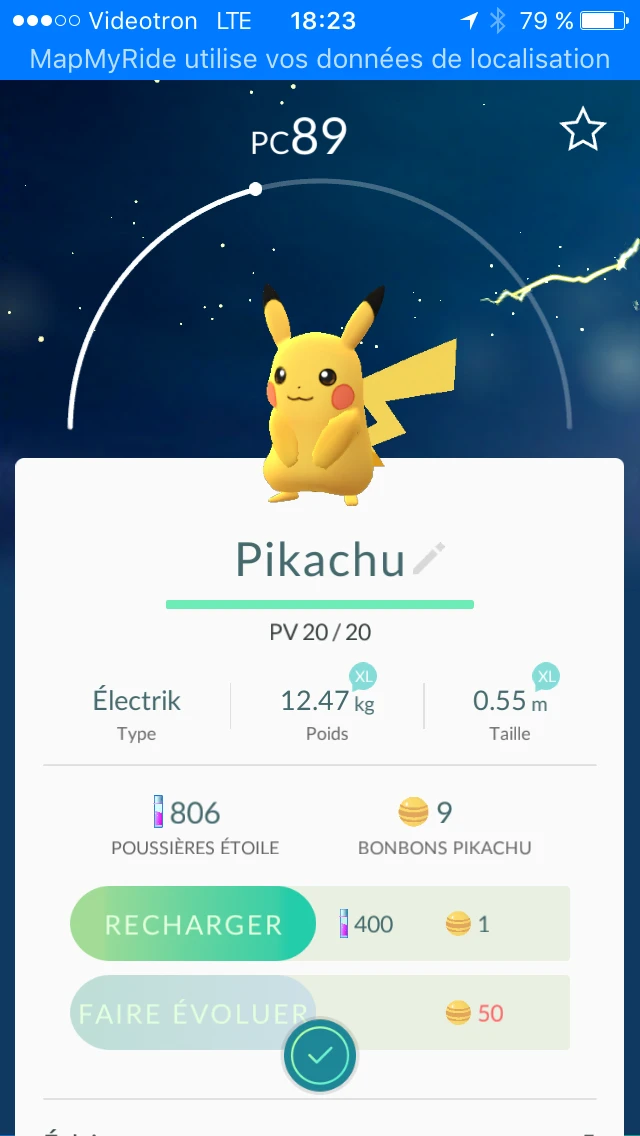This screenshot has height=1136, width=640.
Task: Tap the blue MapMyRide location banner
Action: coord(320,59)
